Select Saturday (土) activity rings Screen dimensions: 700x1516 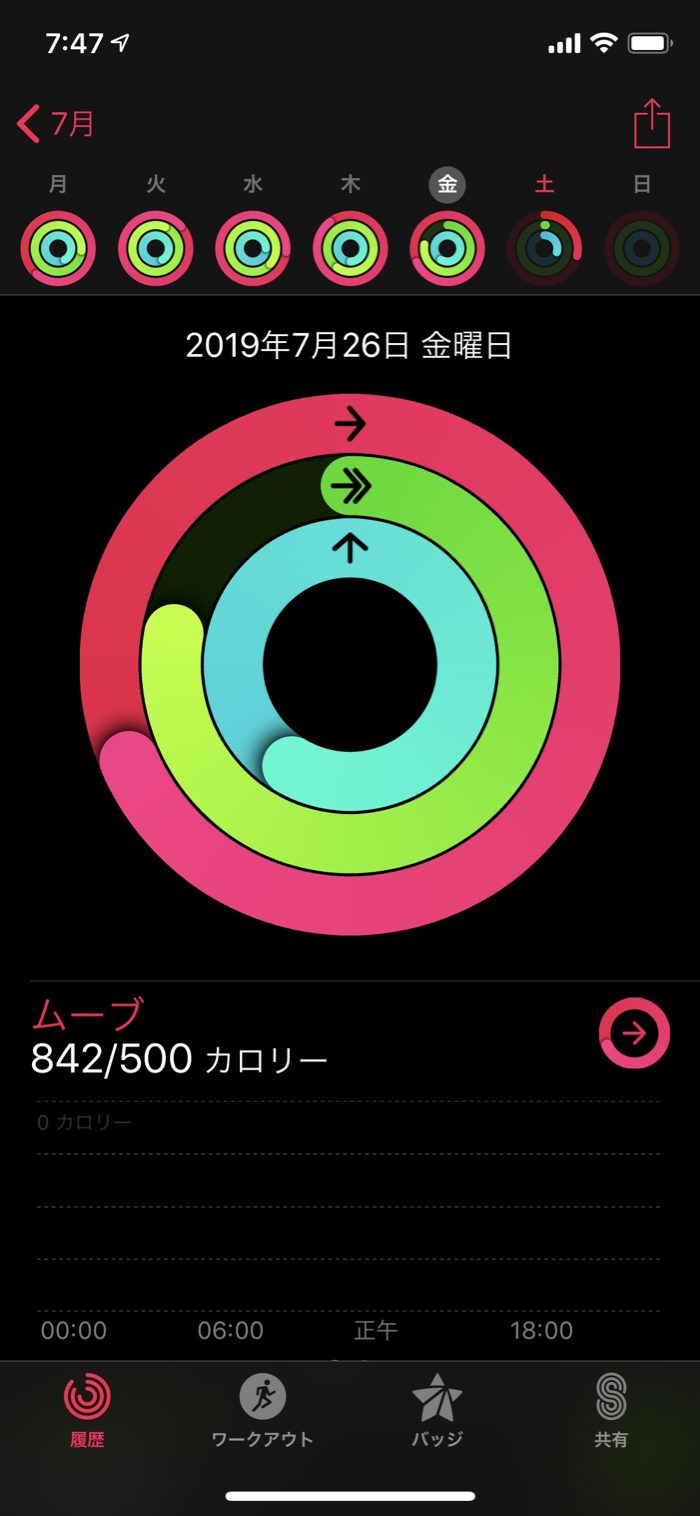(544, 248)
